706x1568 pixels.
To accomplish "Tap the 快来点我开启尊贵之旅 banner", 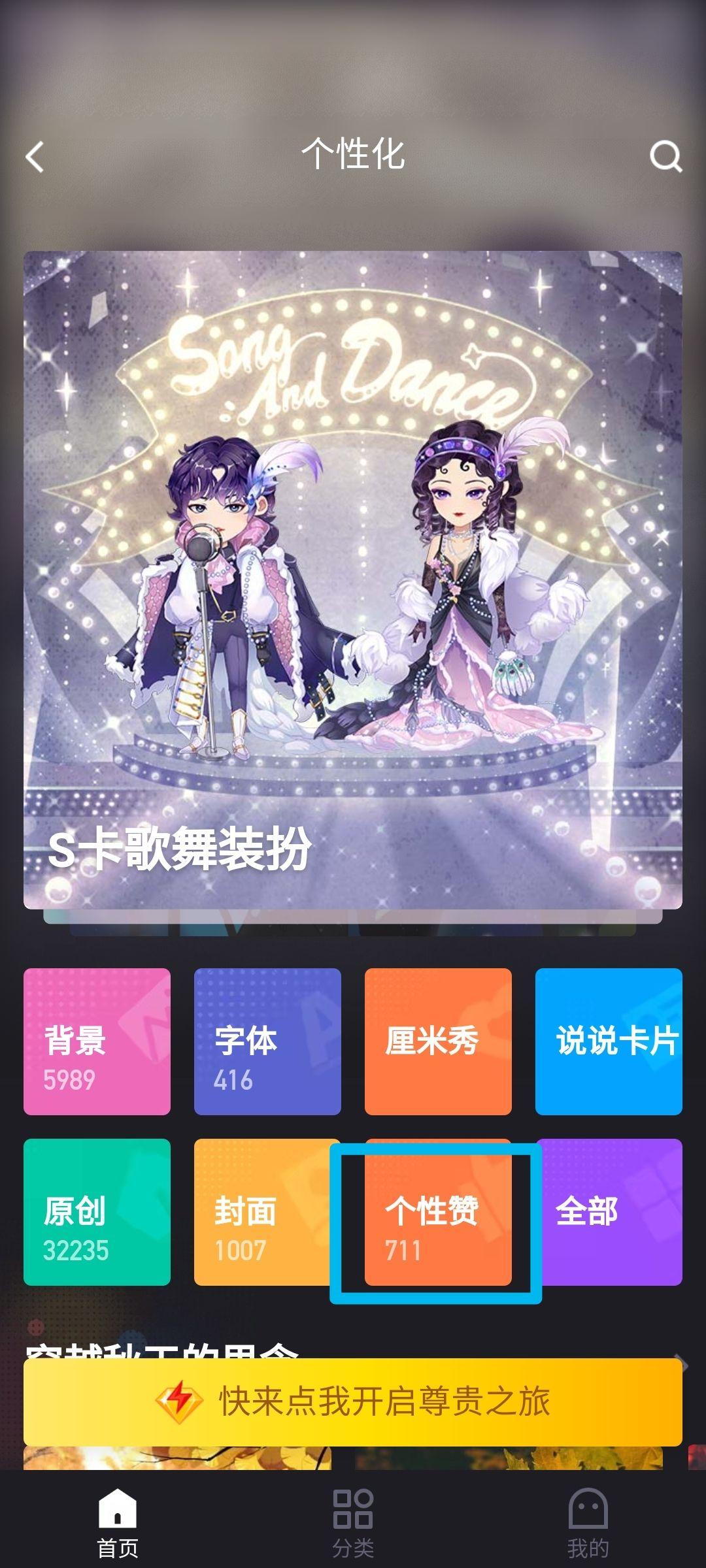I will coord(353,1401).
